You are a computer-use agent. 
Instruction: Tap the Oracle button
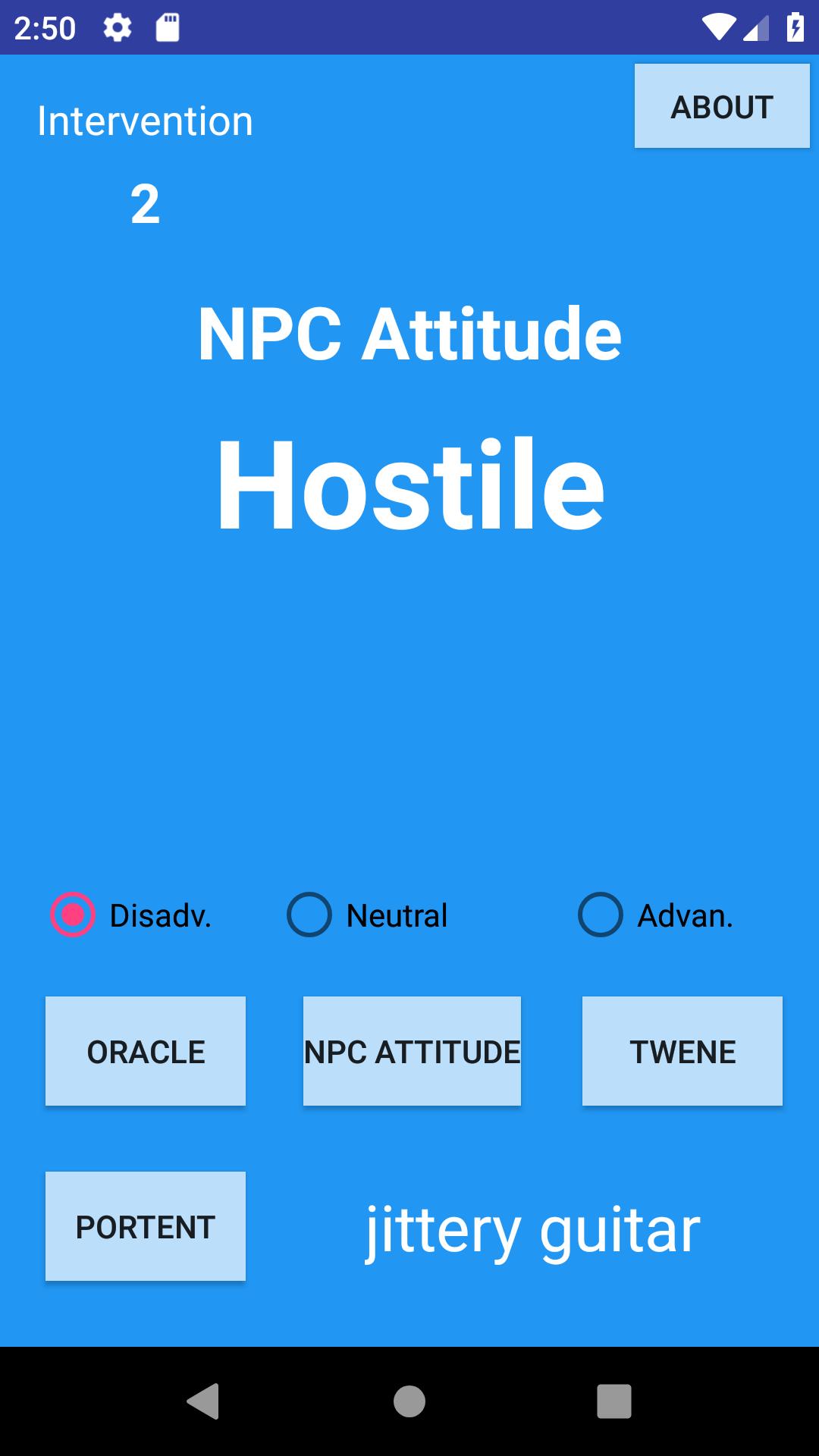(x=146, y=1051)
